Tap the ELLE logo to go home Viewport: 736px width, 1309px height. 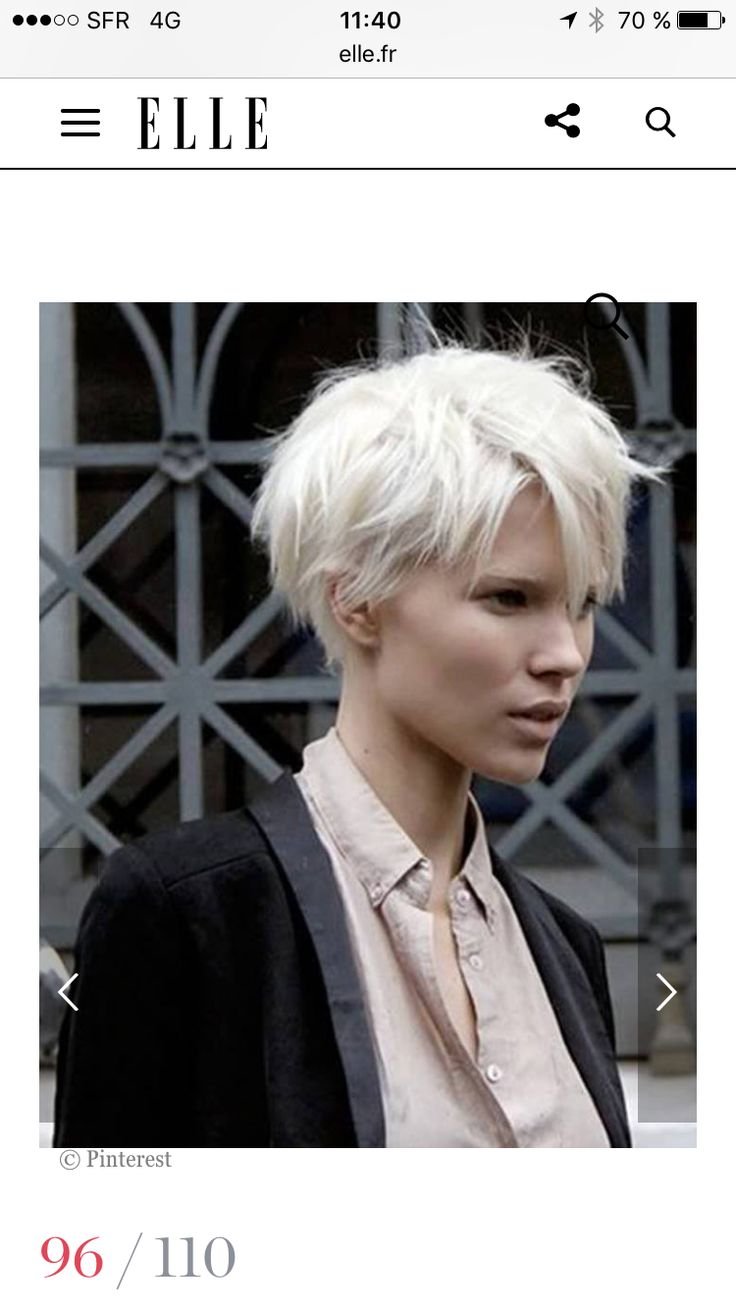click(203, 123)
